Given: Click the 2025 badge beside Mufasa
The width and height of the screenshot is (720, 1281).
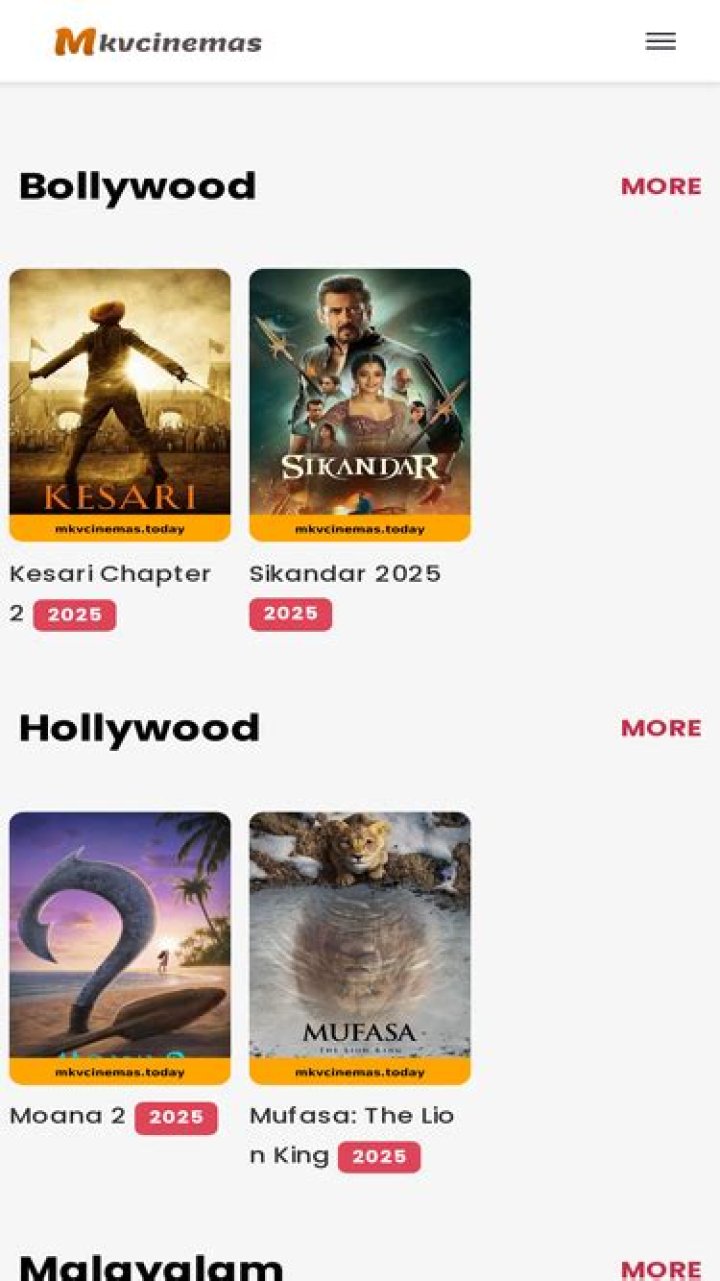Looking at the screenshot, I should [380, 1156].
